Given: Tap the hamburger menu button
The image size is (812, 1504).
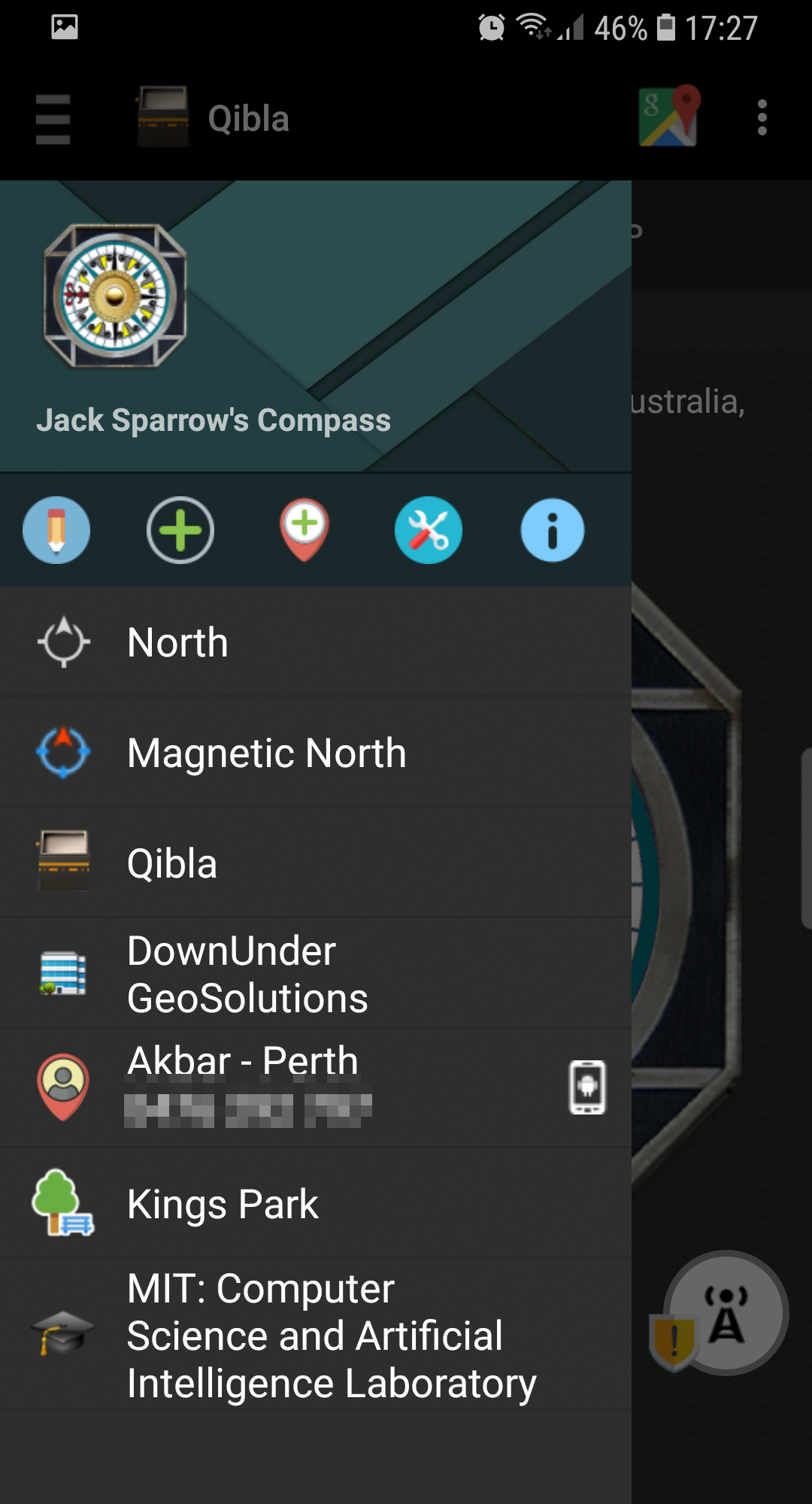Looking at the screenshot, I should [x=53, y=119].
